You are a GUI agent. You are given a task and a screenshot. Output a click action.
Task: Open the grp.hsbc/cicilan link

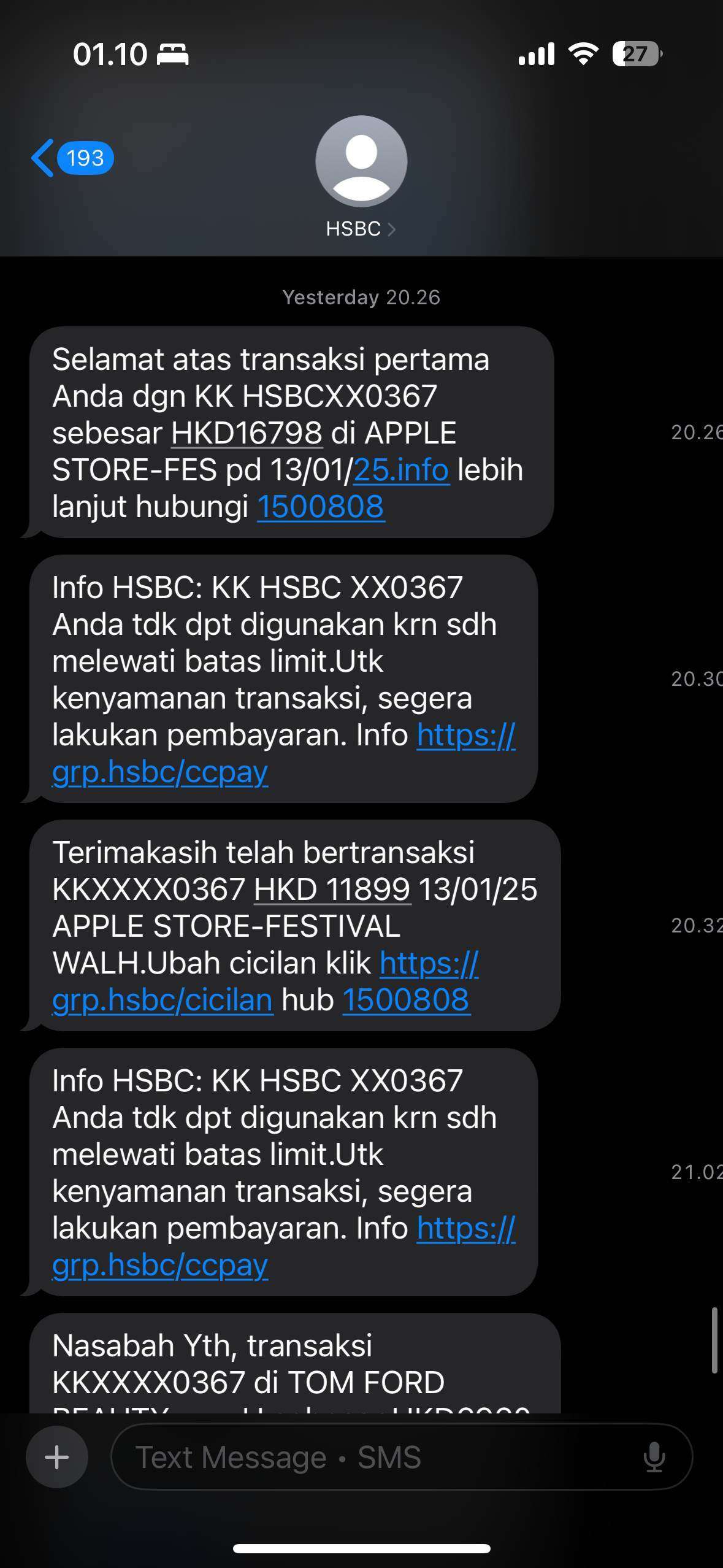pyautogui.click(x=265, y=982)
